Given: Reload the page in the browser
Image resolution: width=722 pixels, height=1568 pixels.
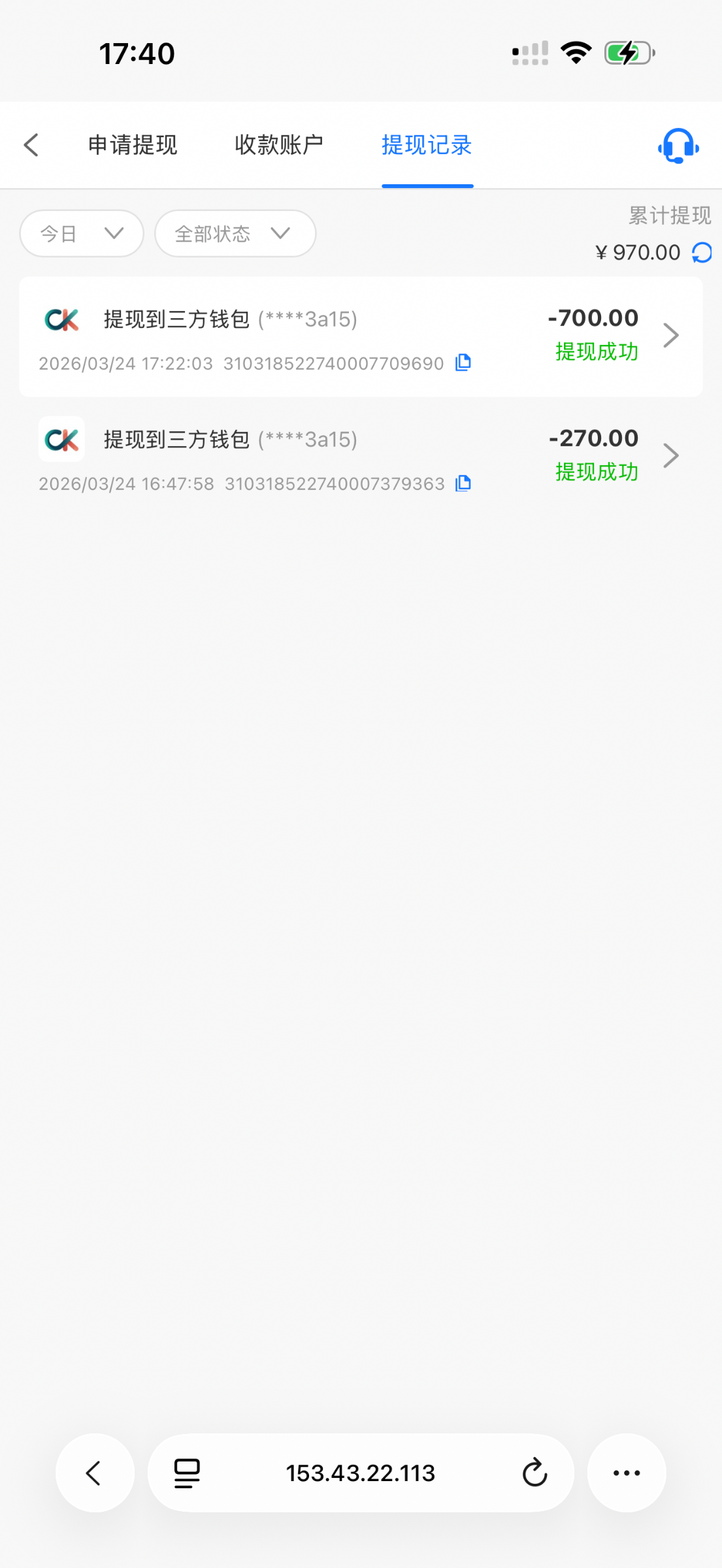Looking at the screenshot, I should click(534, 1473).
